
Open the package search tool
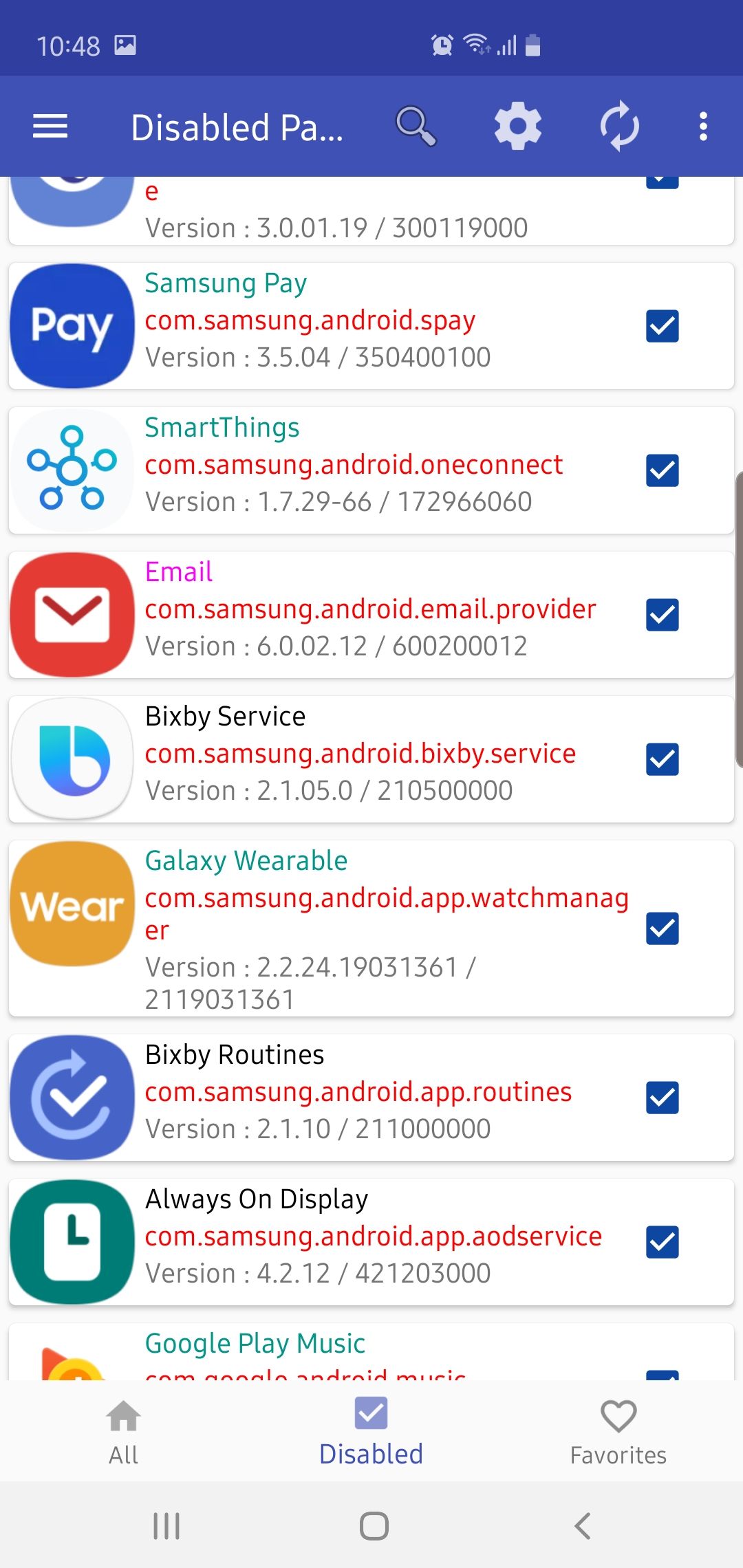(416, 127)
